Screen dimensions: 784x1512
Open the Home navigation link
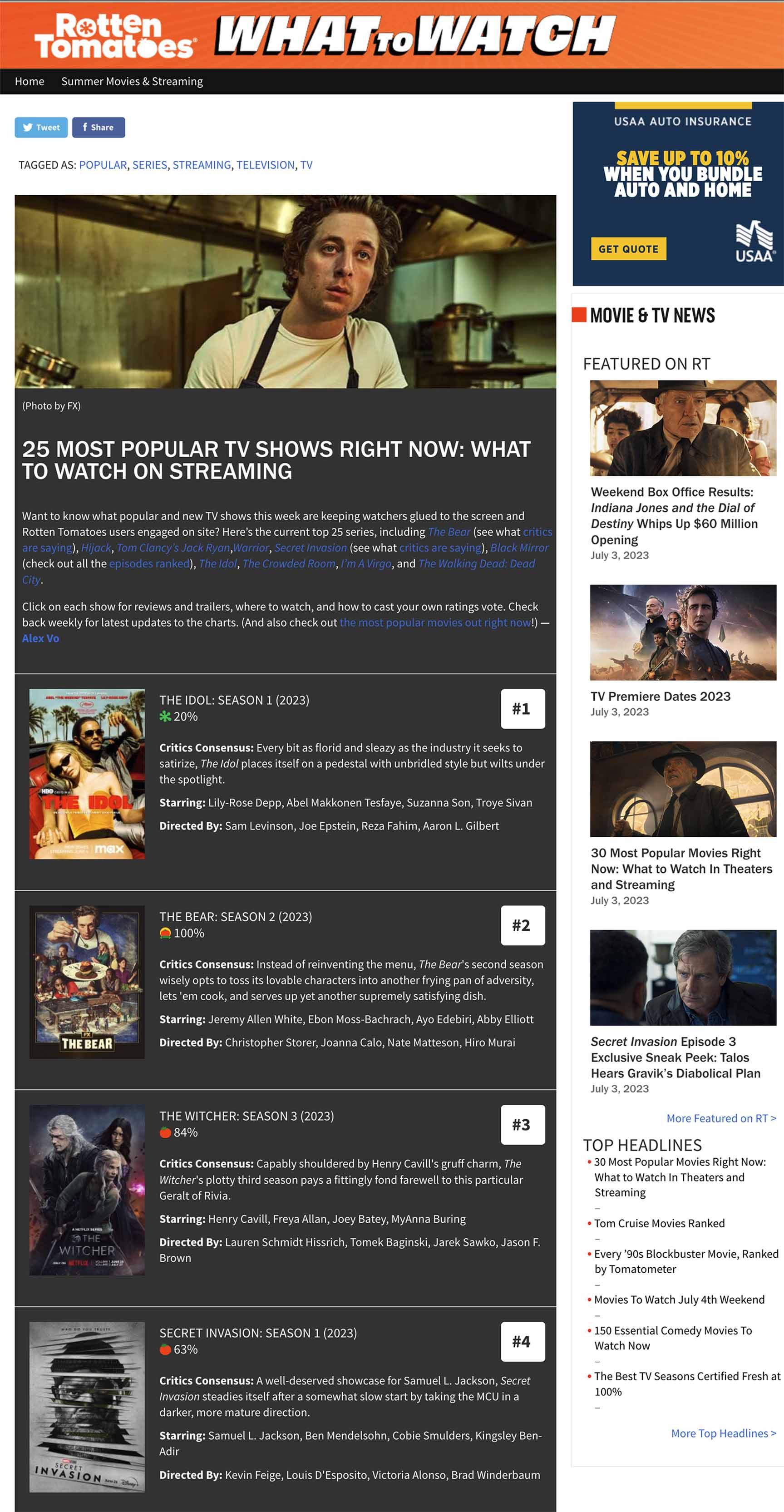pos(30,81)
